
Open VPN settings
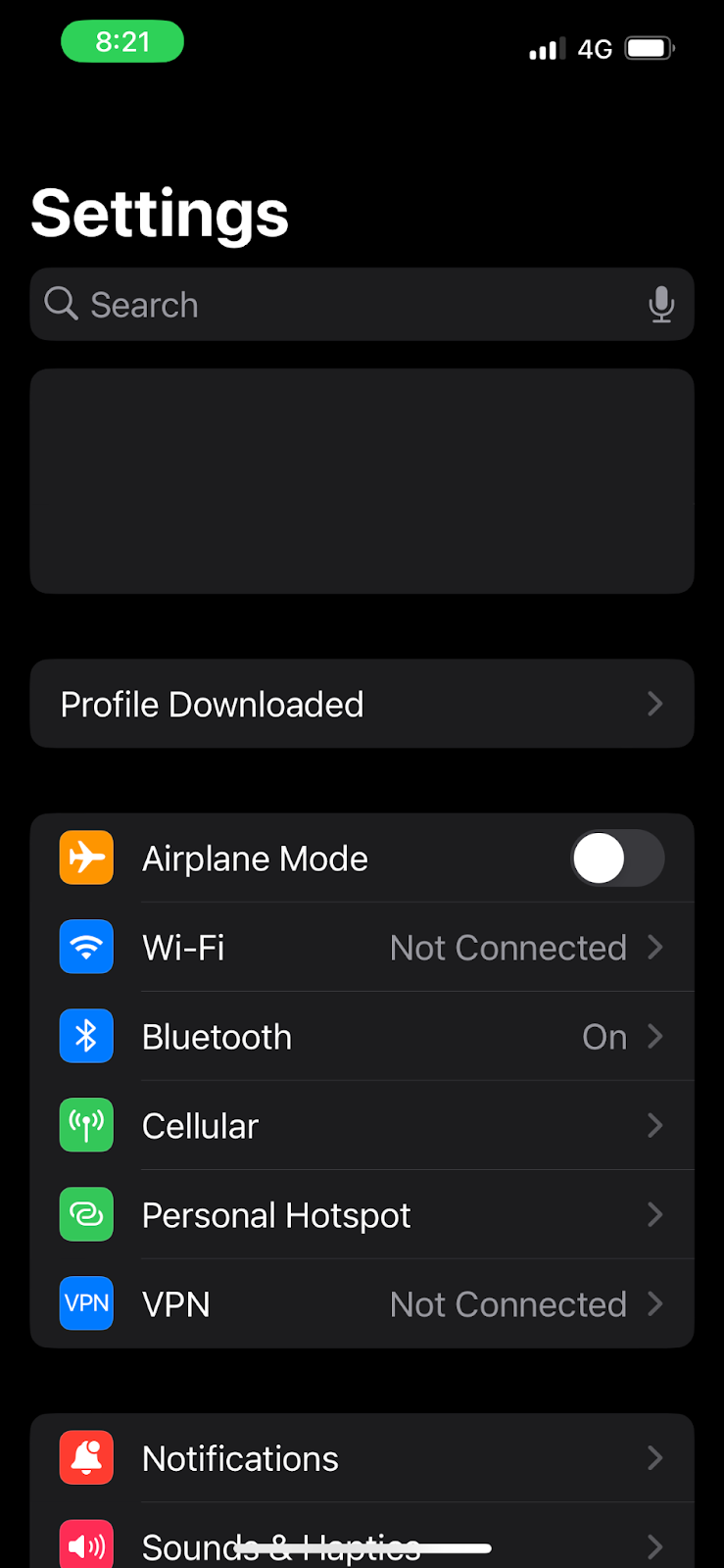(x=362, y=1303)
